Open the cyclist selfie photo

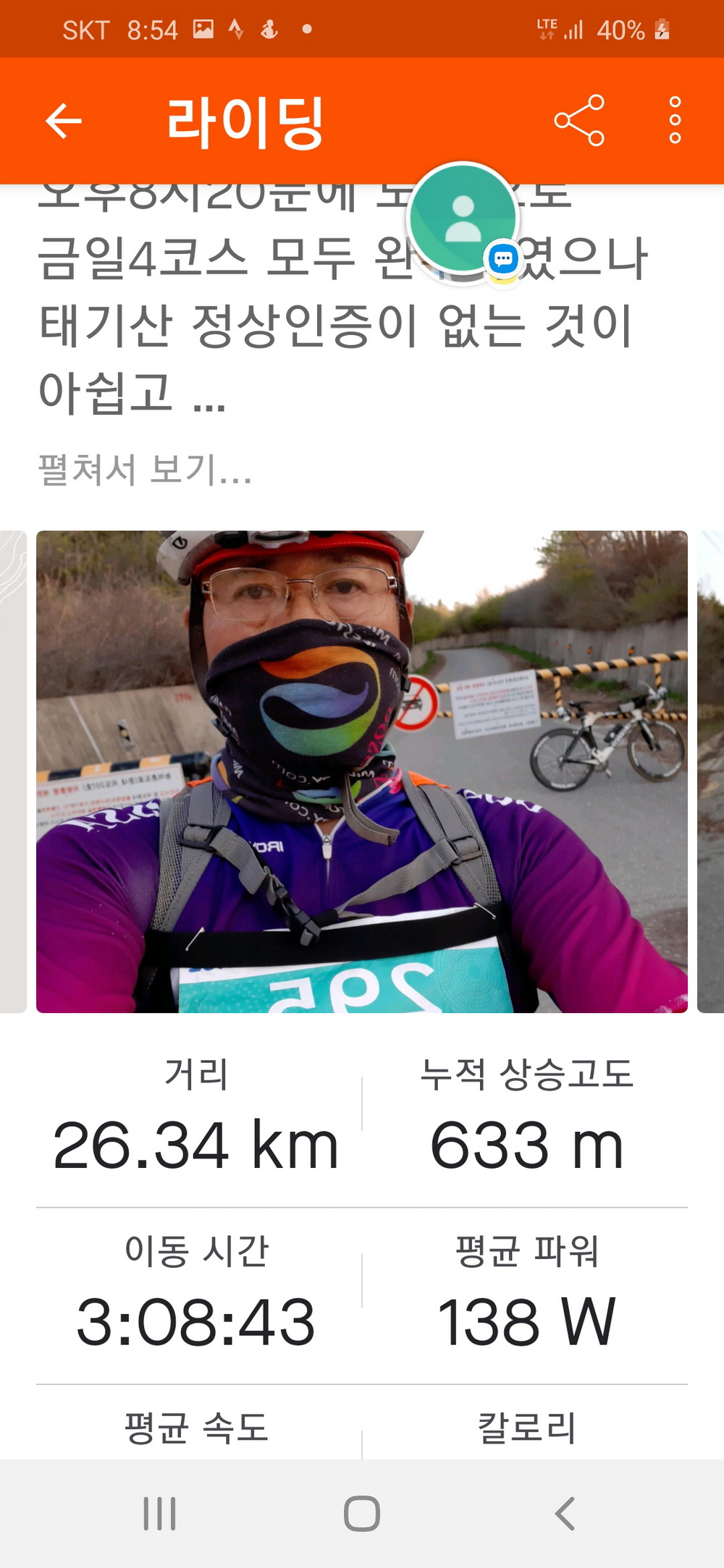pyautogui.click(x=362, y=771)
